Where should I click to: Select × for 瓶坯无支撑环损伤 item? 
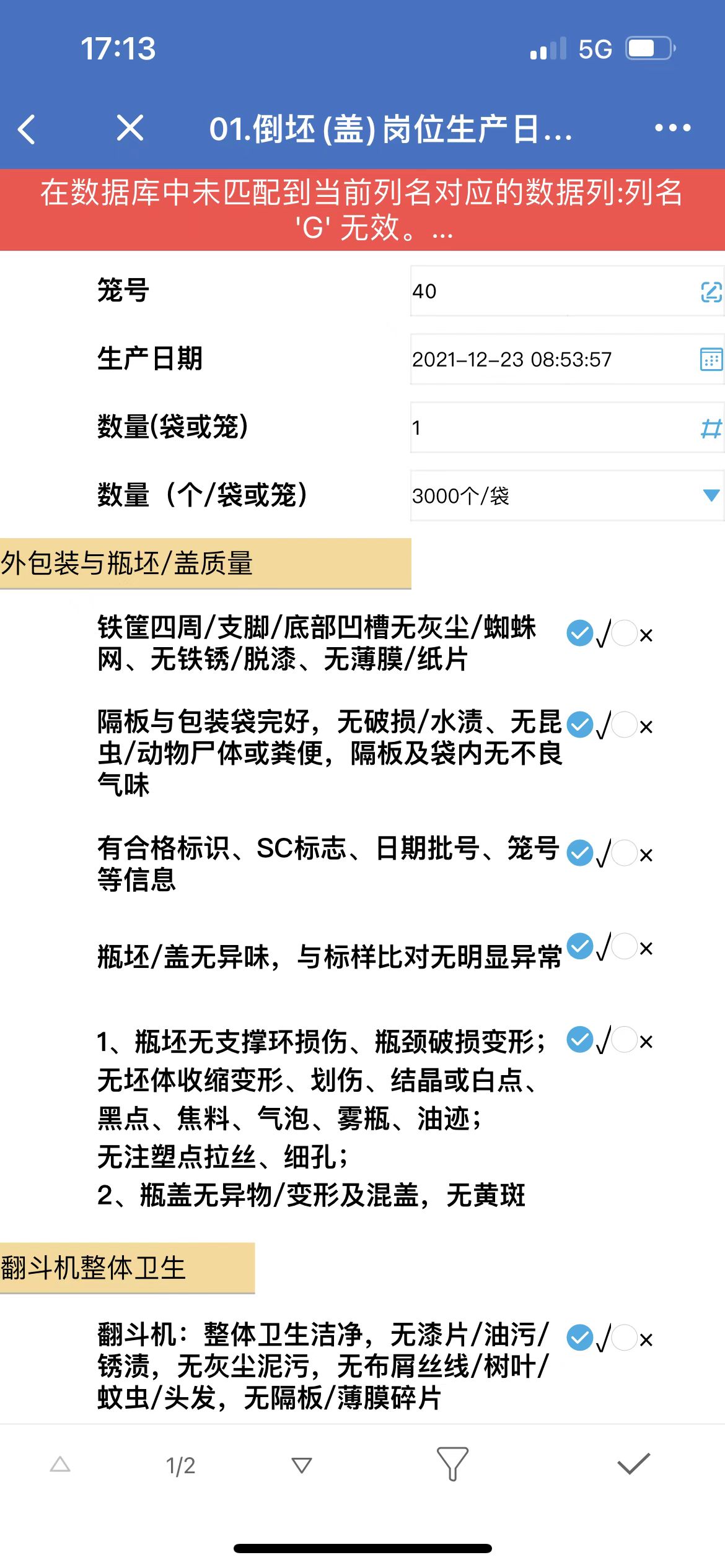pyautogui.click(x=625, y=1040)
